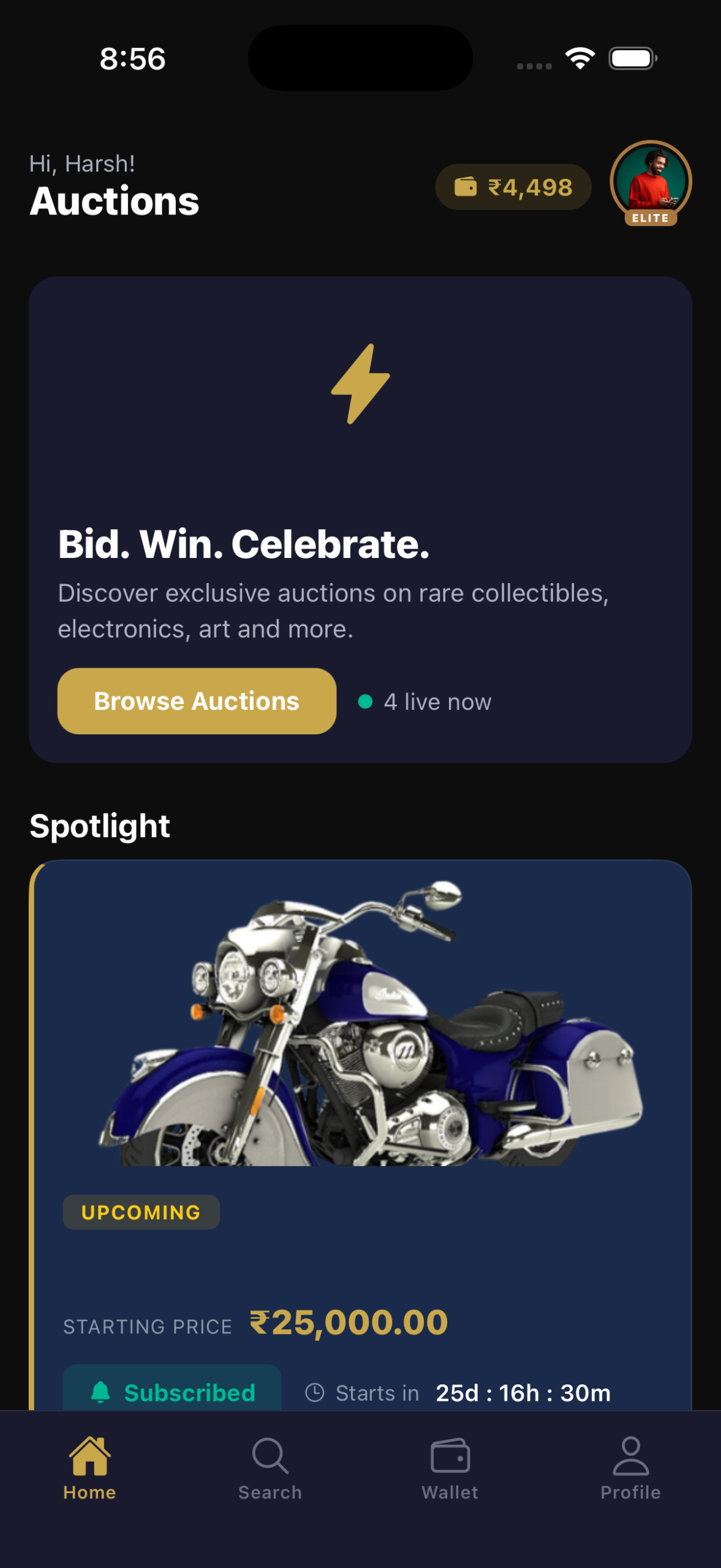The height and width of the screenshot is (1568, 721).
Task: Expand the Spotlight section
Action: (100, 825)
